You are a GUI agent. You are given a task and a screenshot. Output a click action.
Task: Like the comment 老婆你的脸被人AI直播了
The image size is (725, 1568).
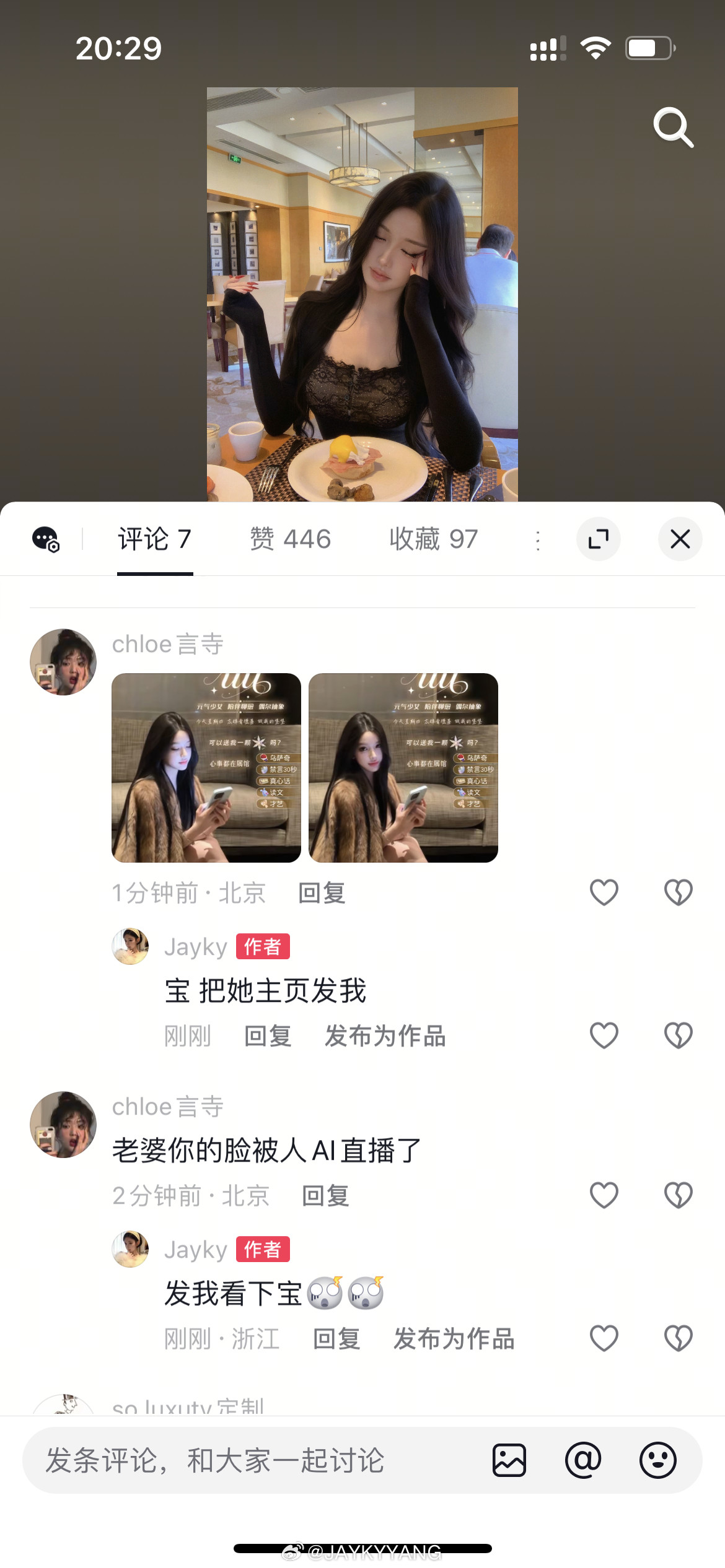(604, 1195)
